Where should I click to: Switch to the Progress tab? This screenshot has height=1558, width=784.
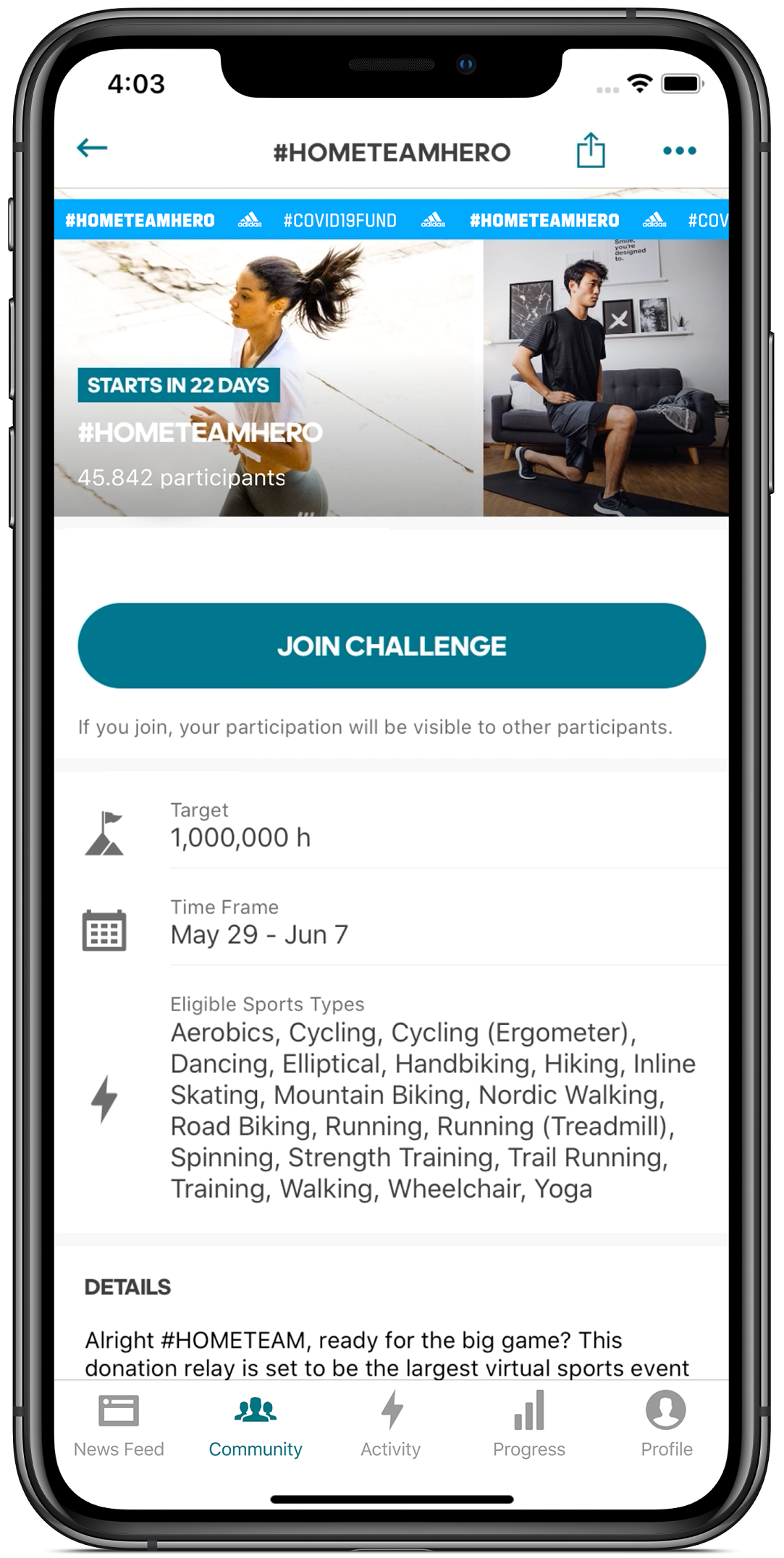click(x=528, y=1423)
